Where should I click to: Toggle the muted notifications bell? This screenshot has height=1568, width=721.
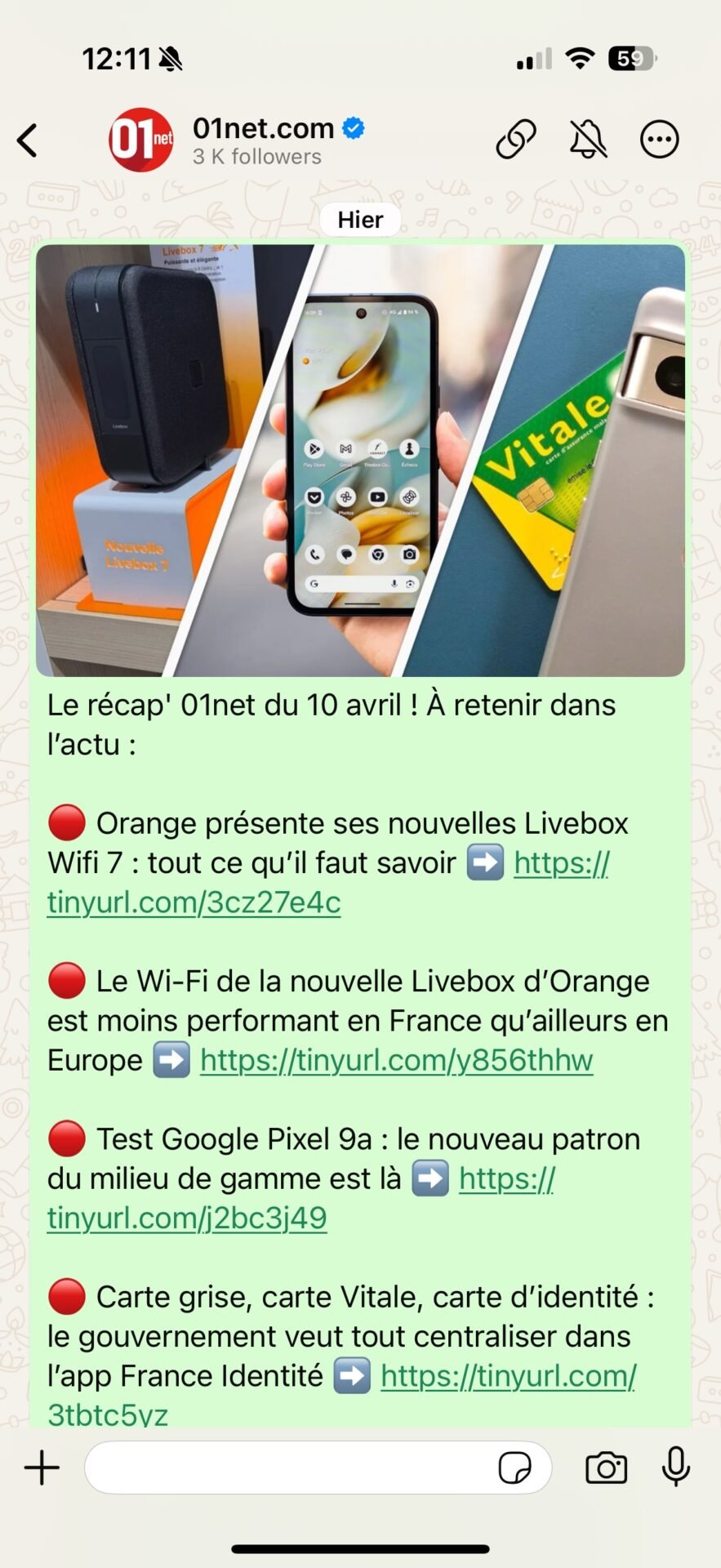point(588,140)
